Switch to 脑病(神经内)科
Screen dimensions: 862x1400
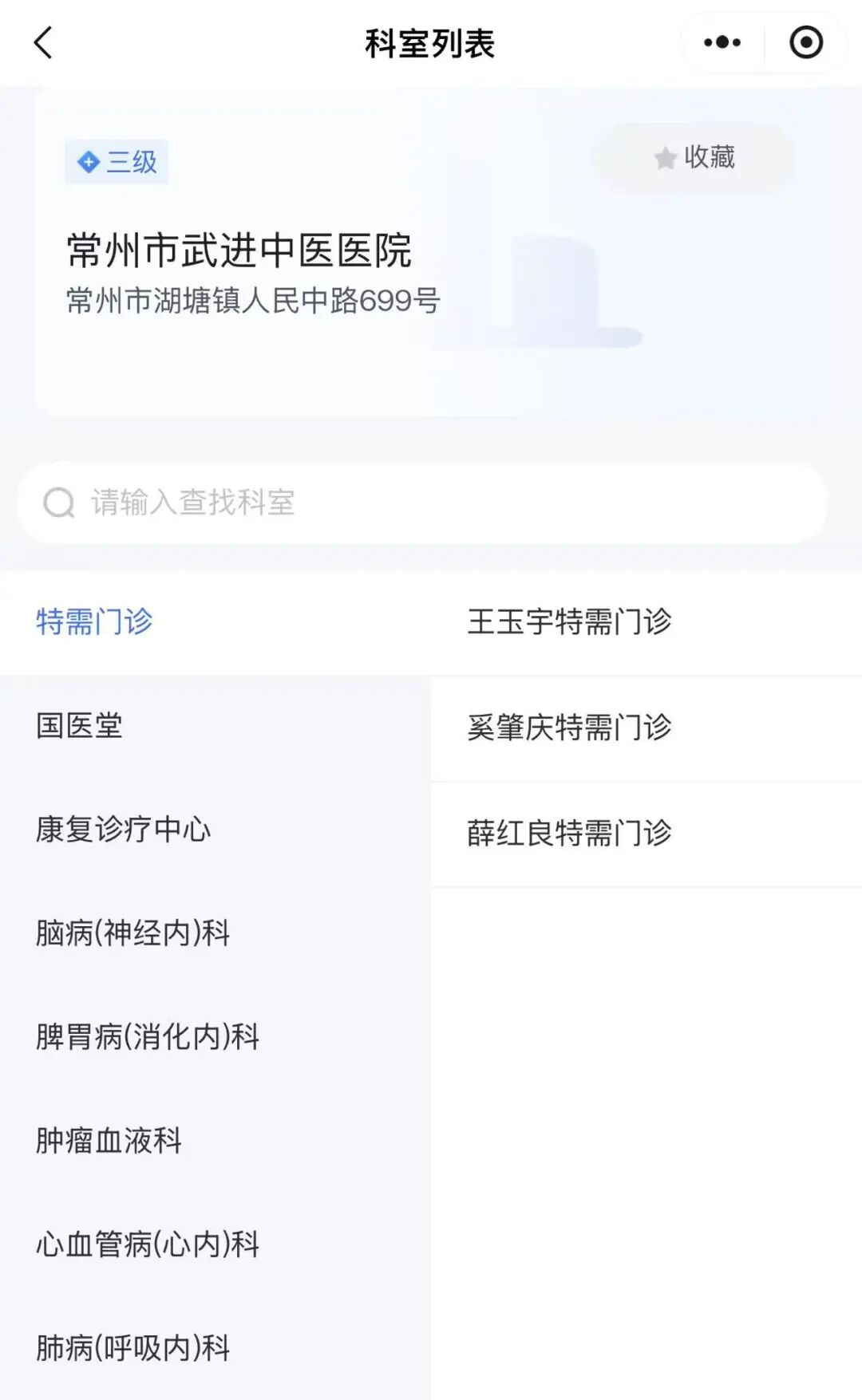coord(132,933)
